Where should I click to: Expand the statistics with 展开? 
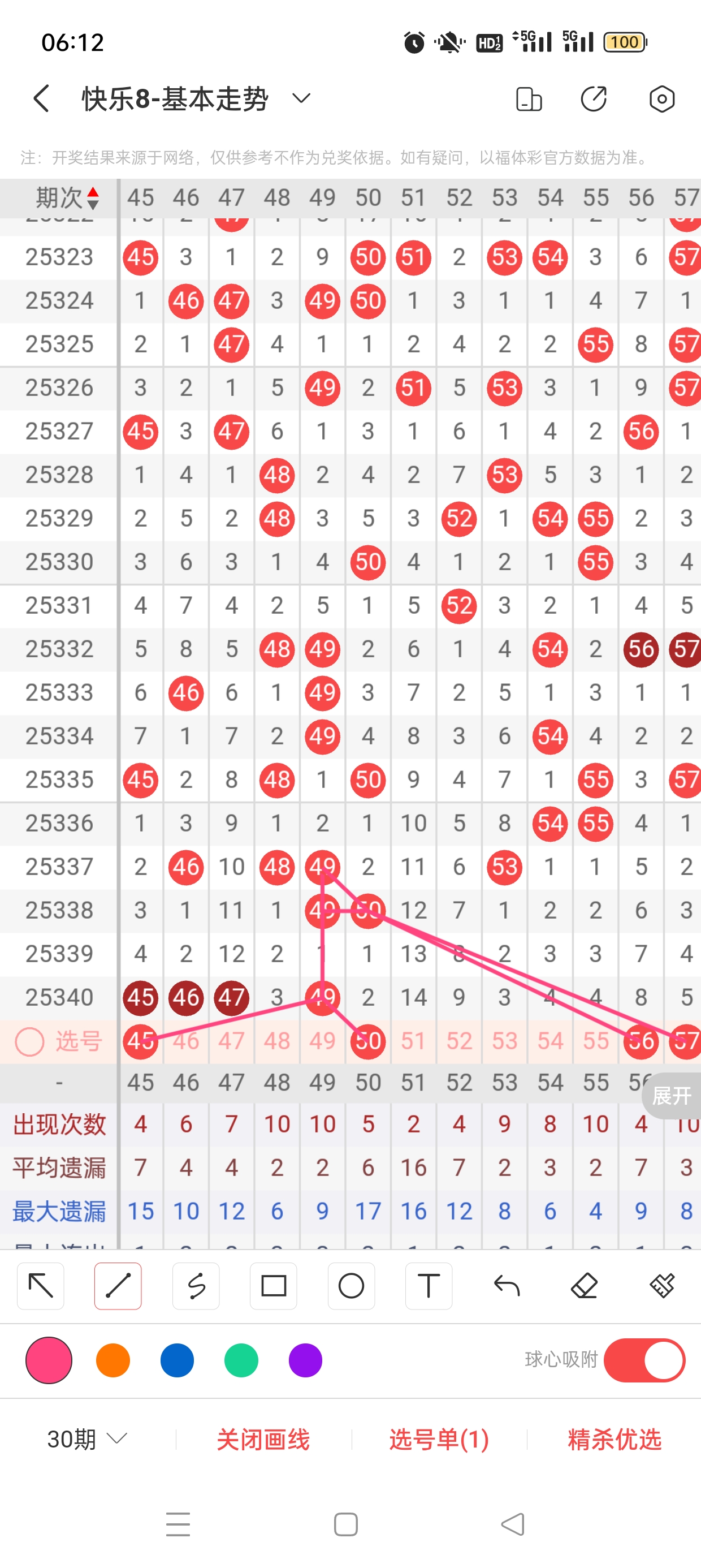670,1096
